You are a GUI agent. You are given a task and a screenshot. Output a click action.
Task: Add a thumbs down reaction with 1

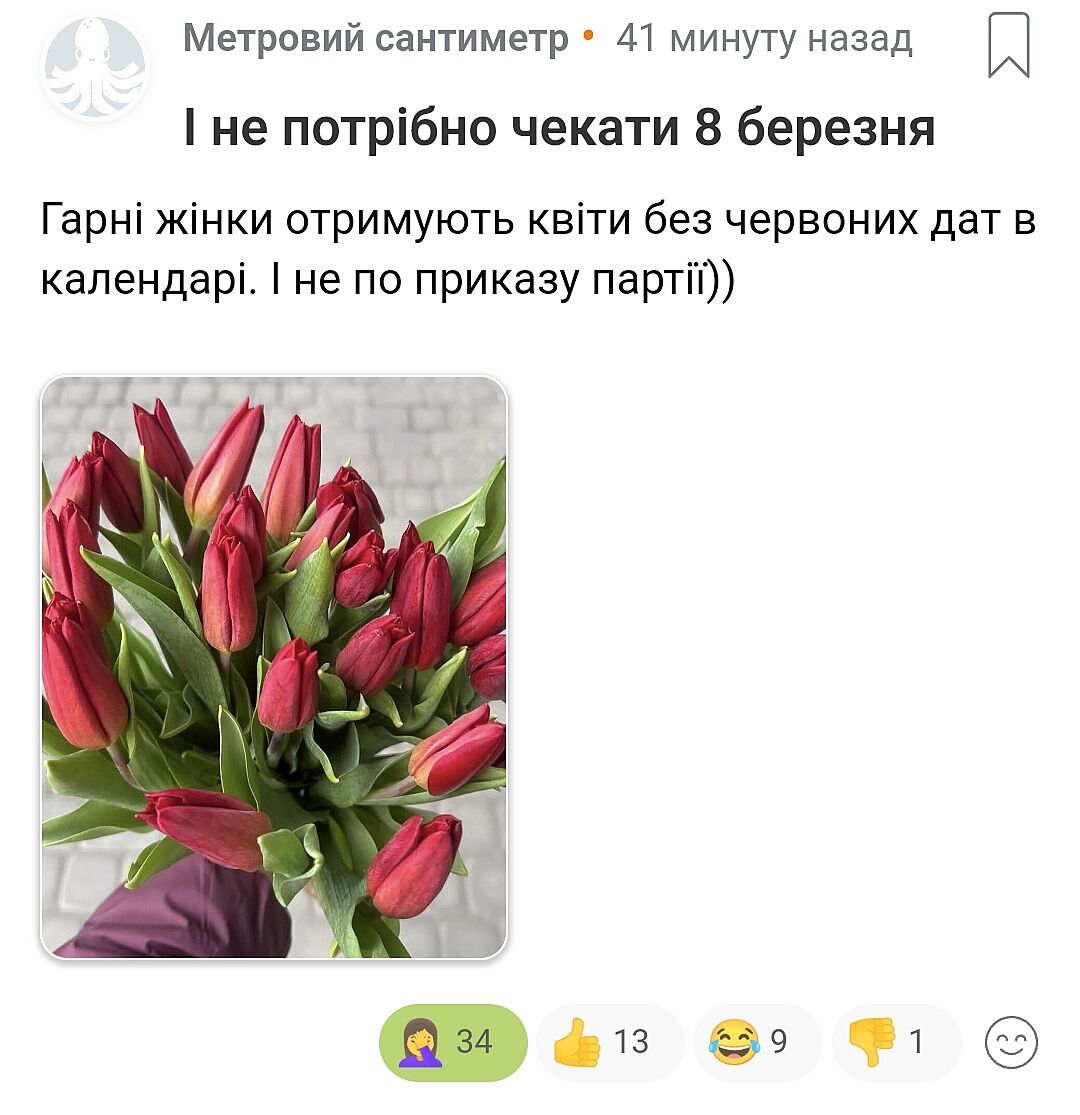(x=895, y=1042)
